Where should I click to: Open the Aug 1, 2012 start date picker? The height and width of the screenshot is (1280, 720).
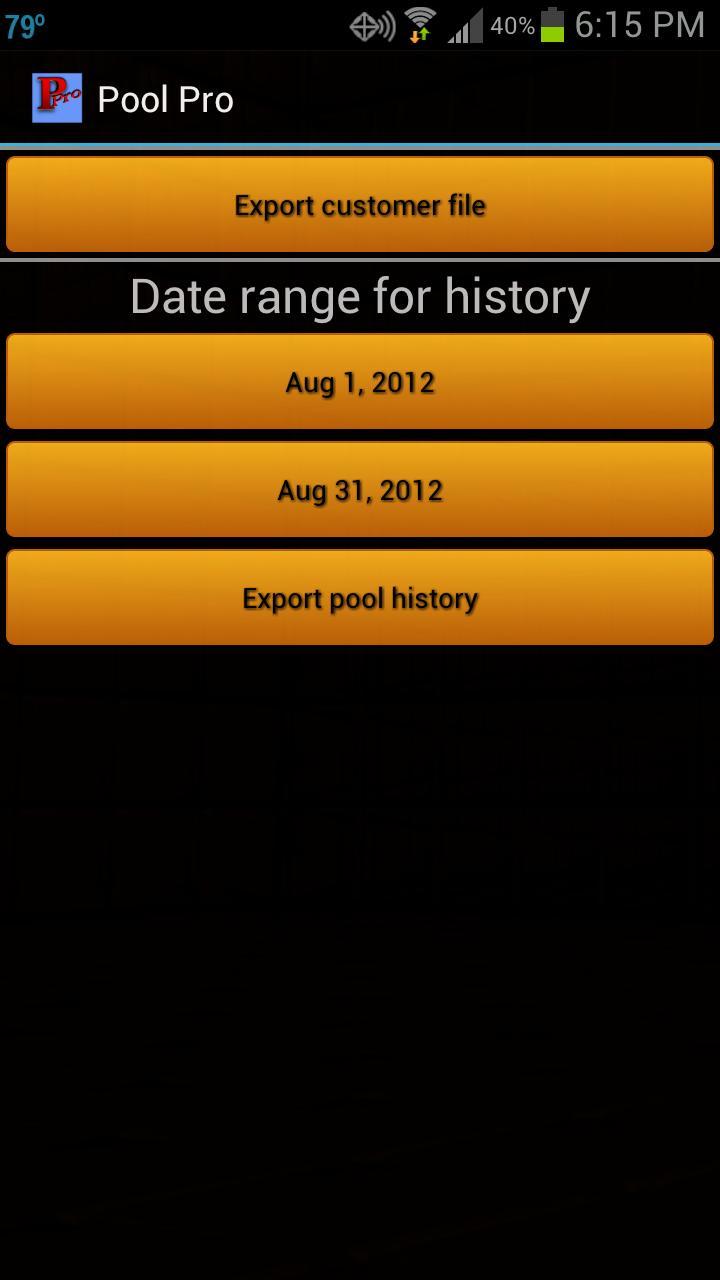pos(360,381)
